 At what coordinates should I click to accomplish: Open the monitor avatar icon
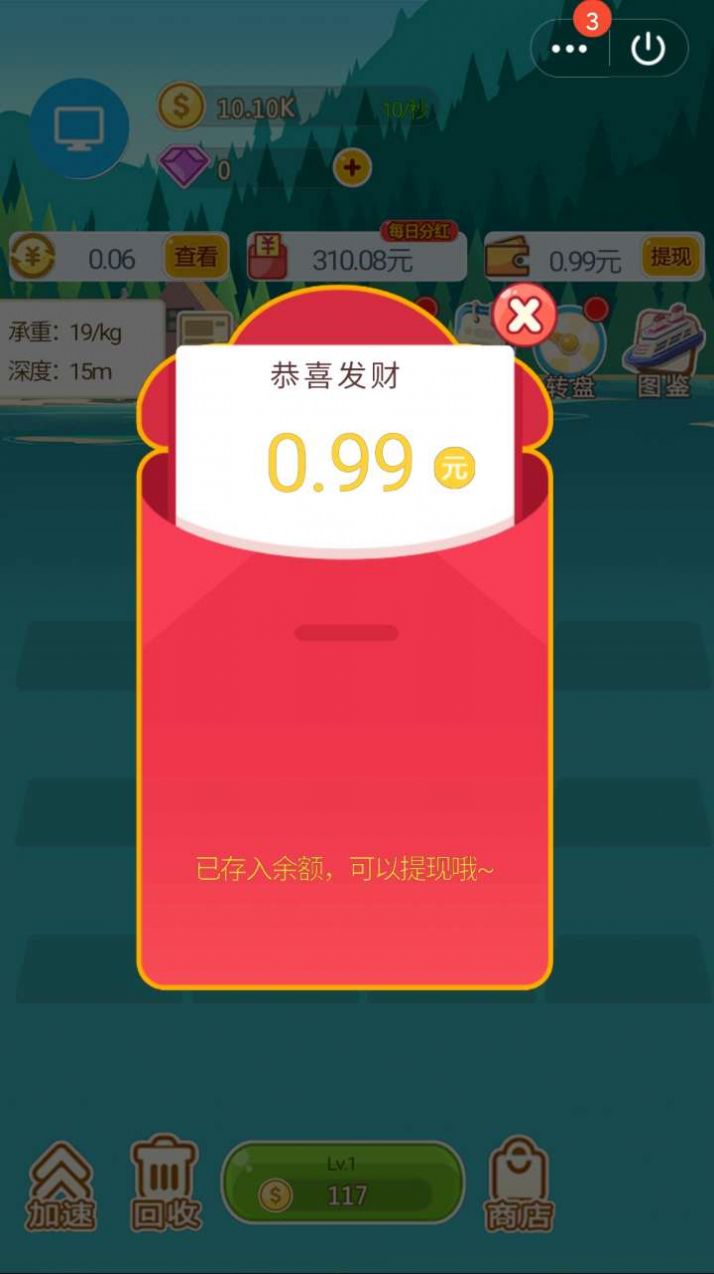coord(79,128)
